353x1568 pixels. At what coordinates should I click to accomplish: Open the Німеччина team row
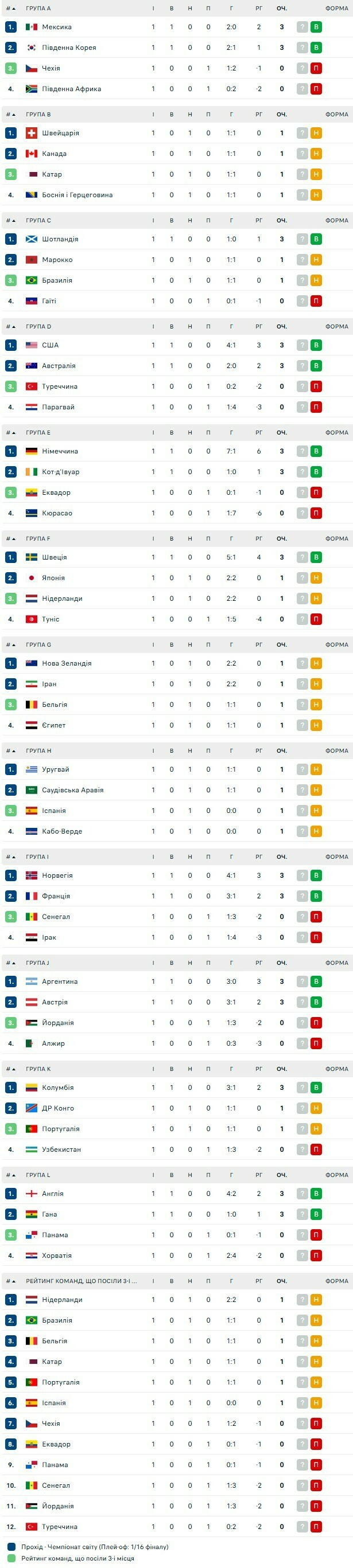pyautogui.click(x=177, y=451)
